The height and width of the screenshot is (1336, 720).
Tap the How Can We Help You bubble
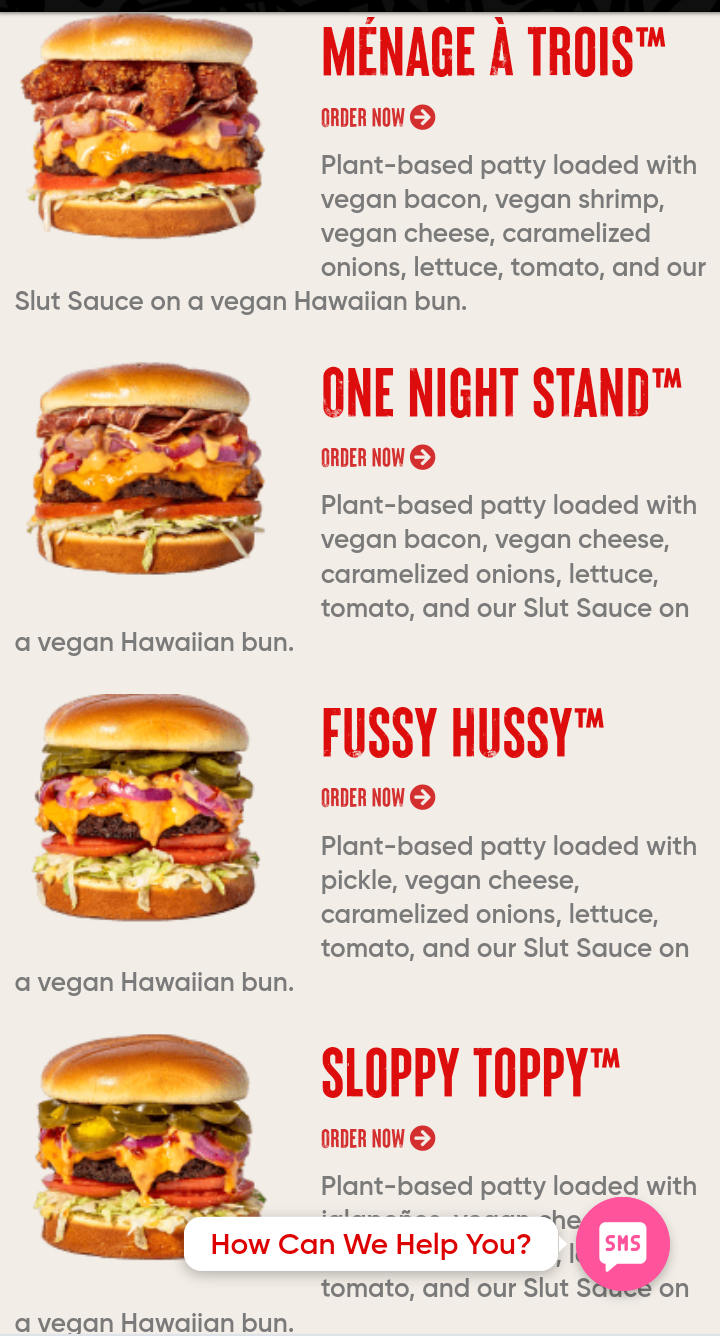(371, 1244)
